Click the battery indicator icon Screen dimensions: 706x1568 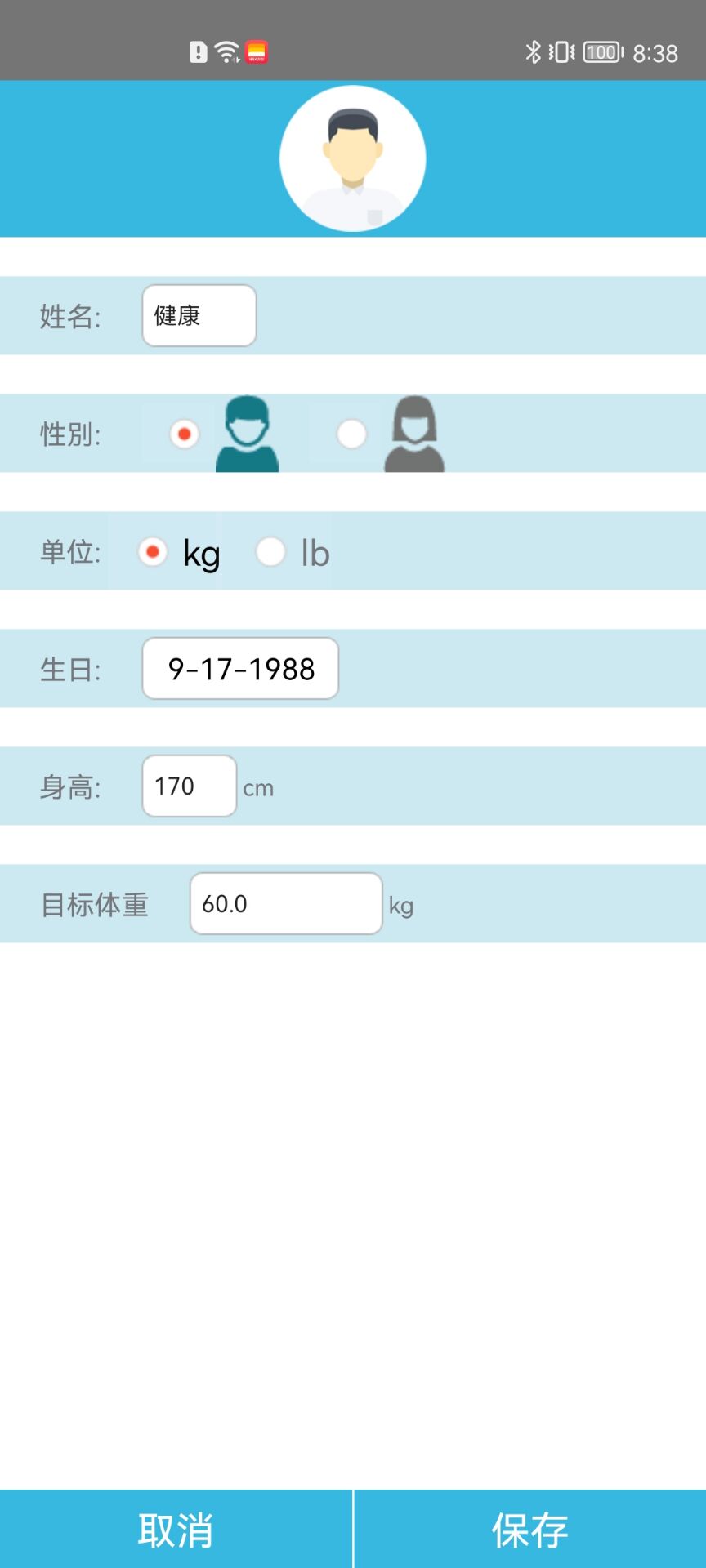(x=599, y=51)
